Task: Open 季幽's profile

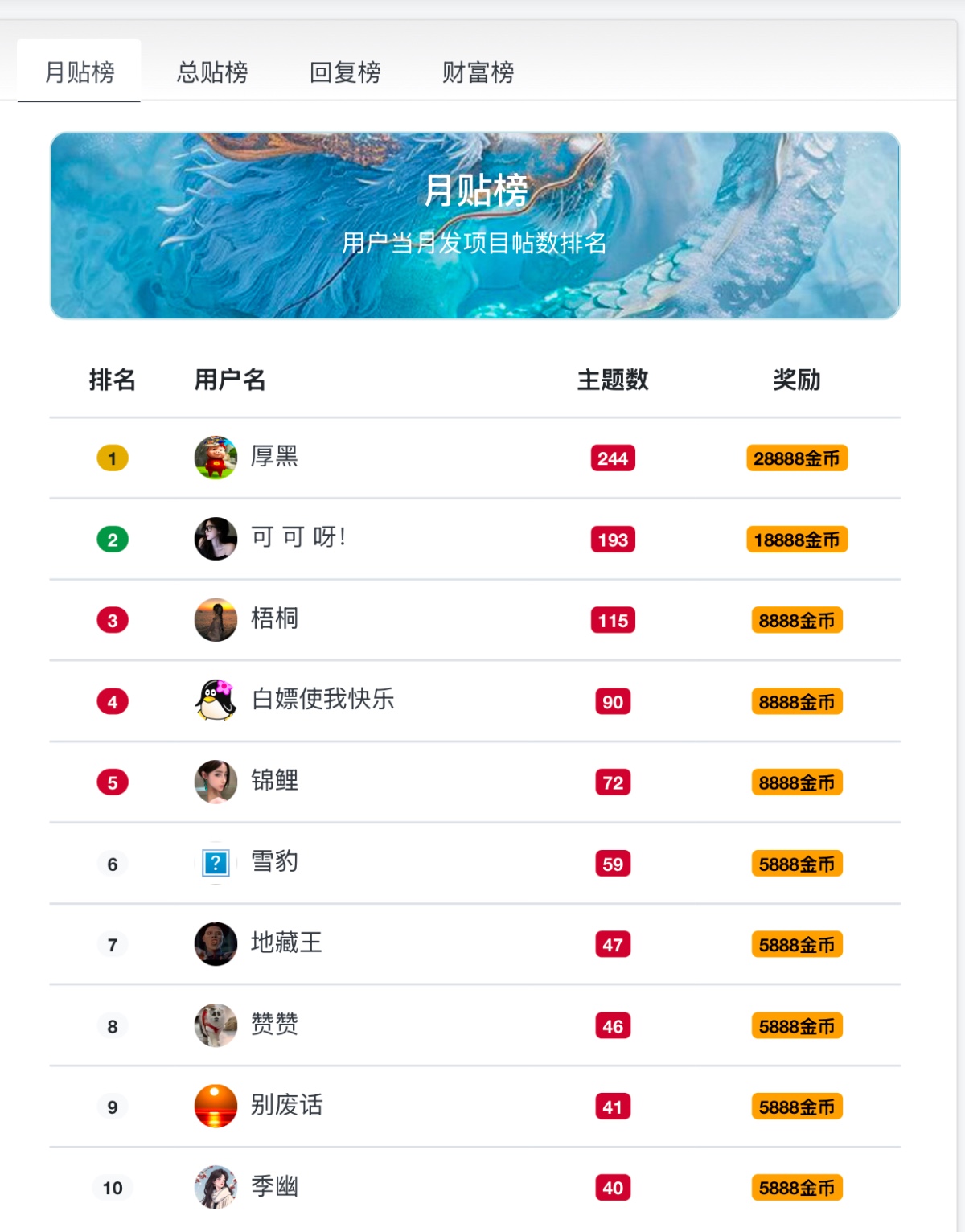Action: 273,1187
